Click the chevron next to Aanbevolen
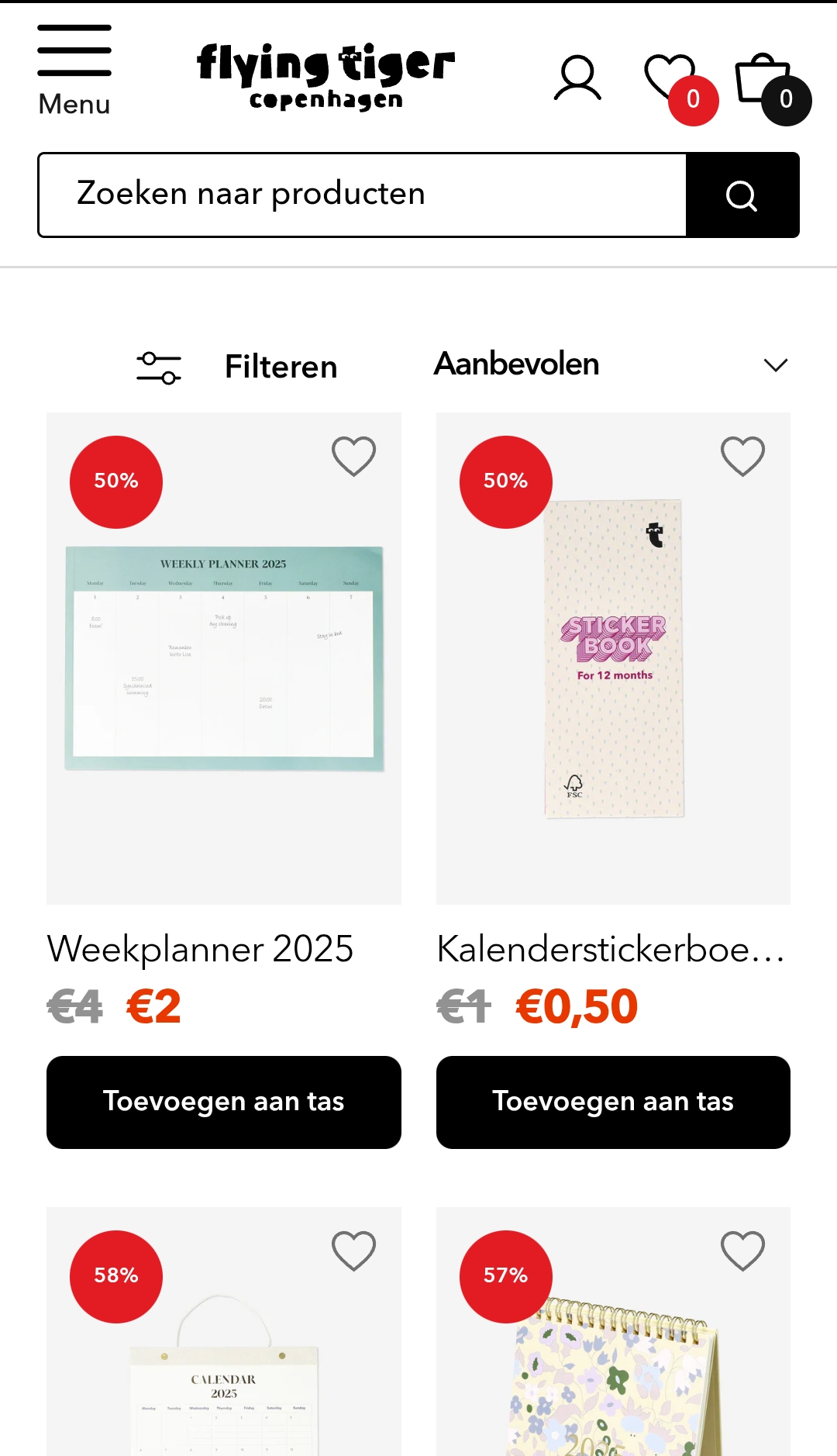This screenshot has width=837, height=1456. [774, 364]
